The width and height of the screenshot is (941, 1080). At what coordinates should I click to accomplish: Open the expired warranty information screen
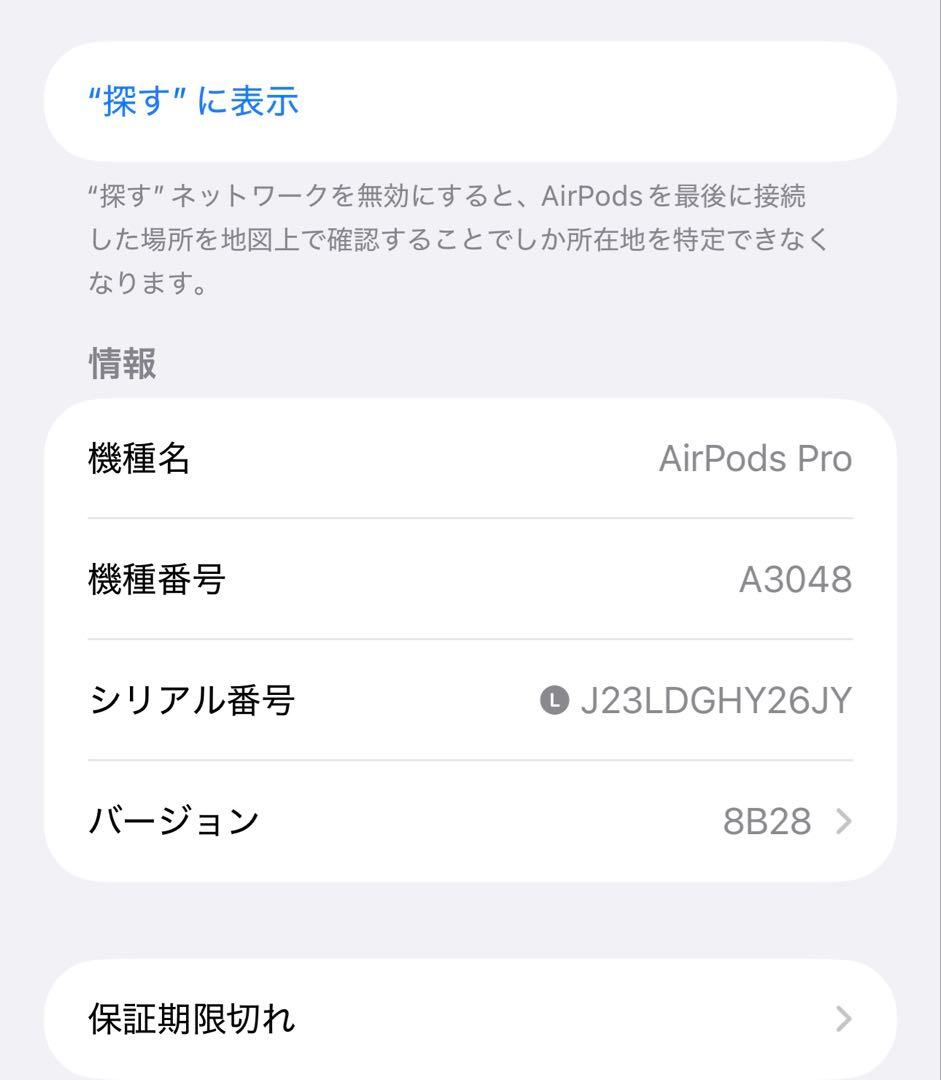pos(470,1019)
